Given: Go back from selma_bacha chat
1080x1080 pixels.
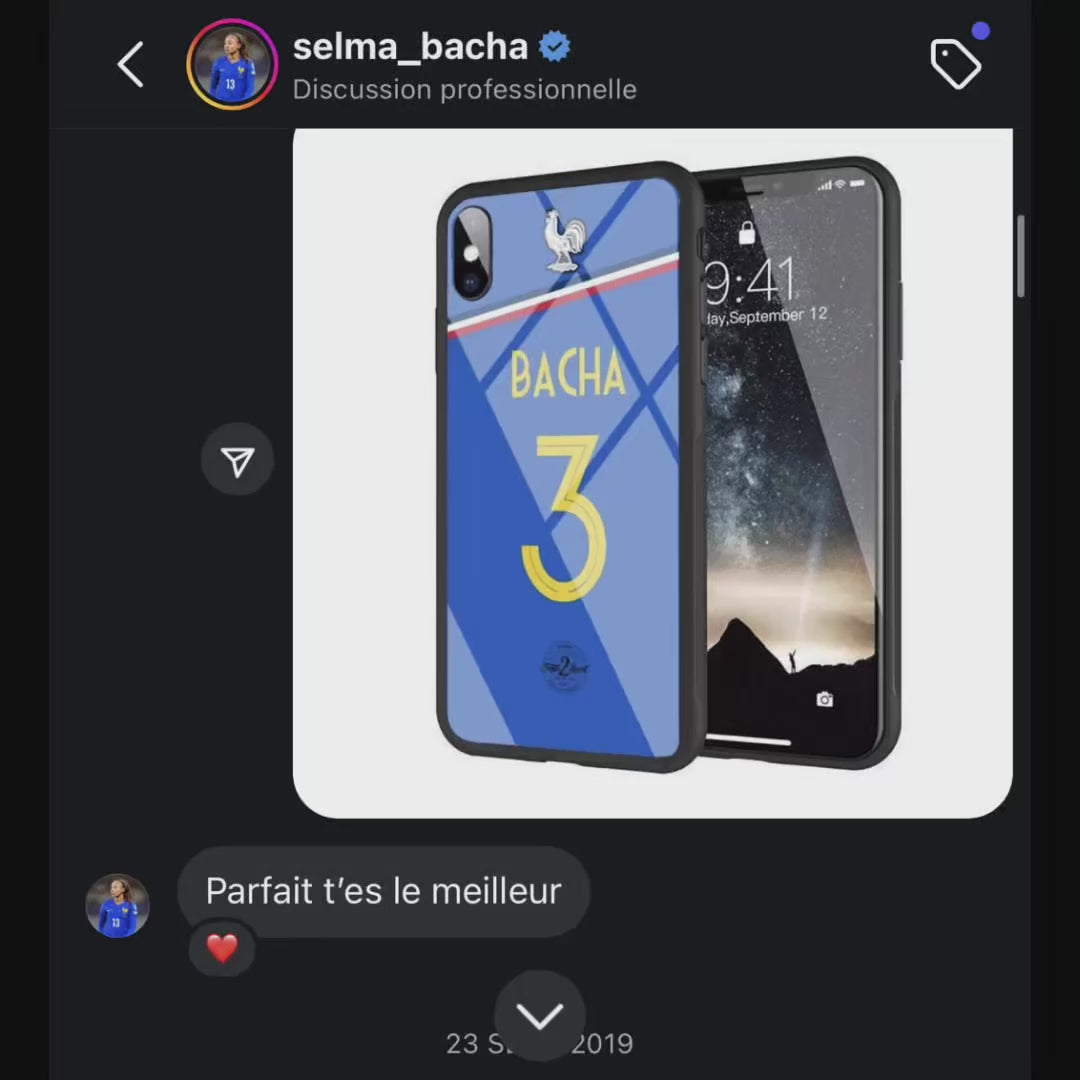Looking at the screenshot, I should click(x=131, y=65).
